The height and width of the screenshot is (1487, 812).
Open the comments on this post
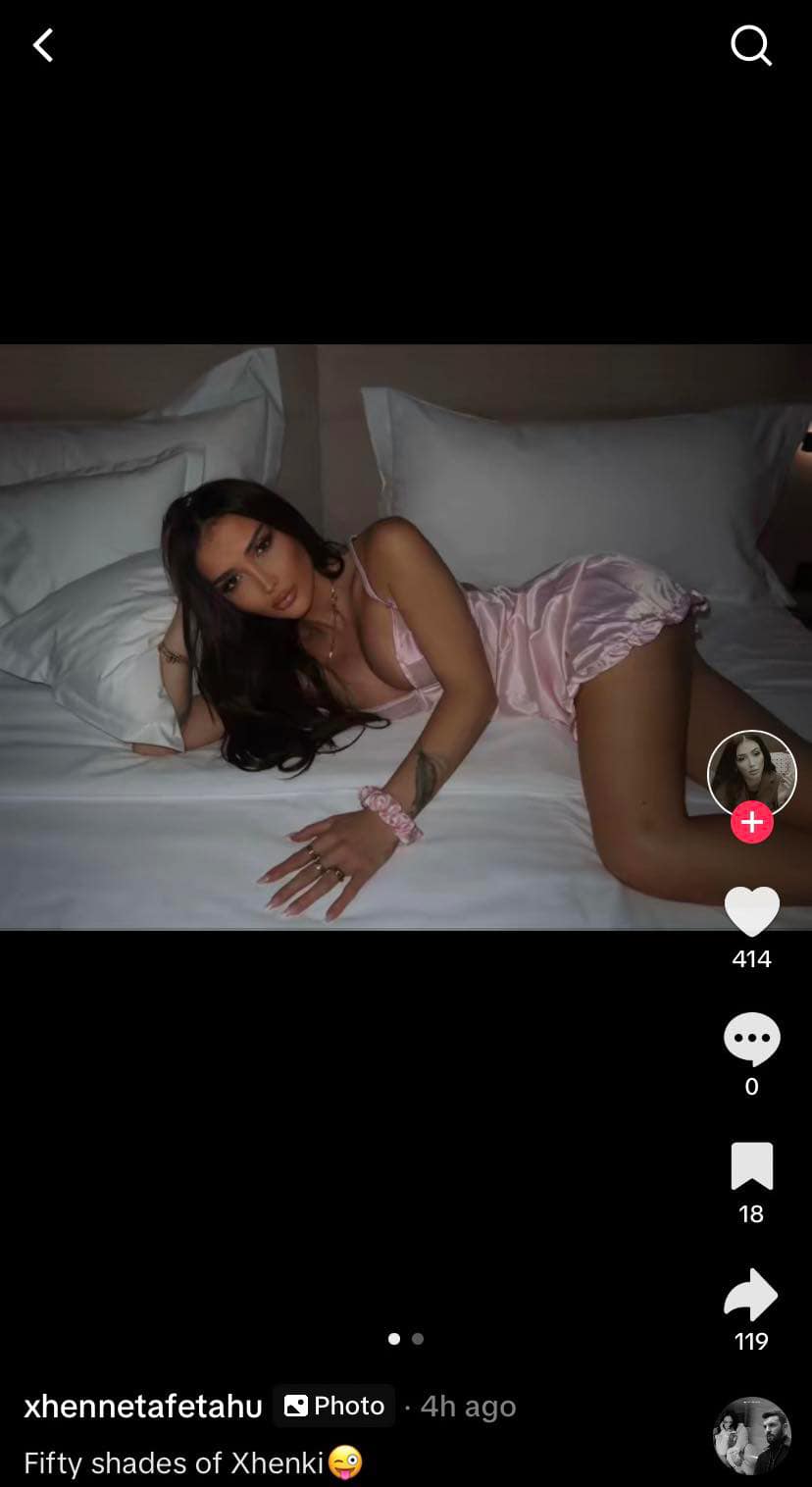pos(751,1040)
